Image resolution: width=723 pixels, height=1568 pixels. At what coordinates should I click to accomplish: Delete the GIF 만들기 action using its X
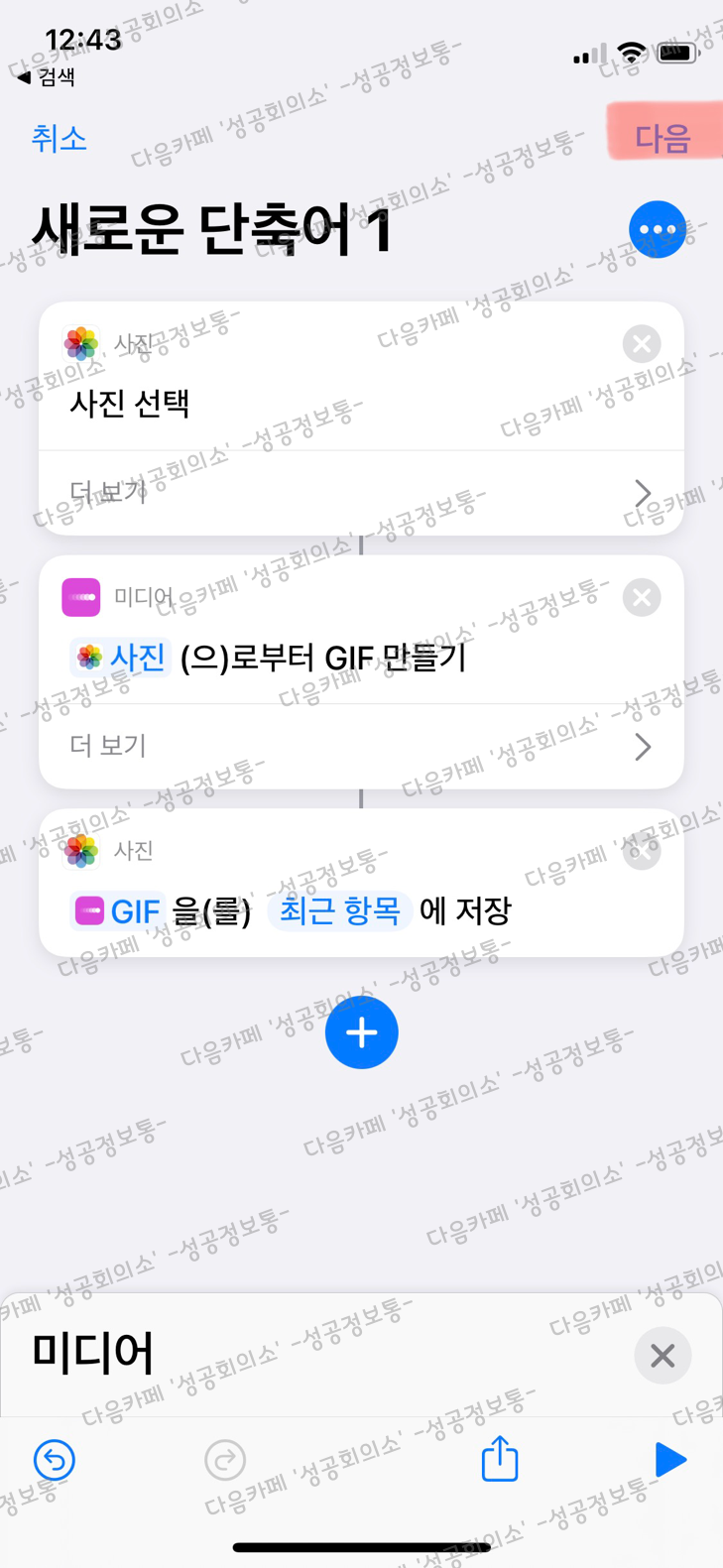point(641,597)
